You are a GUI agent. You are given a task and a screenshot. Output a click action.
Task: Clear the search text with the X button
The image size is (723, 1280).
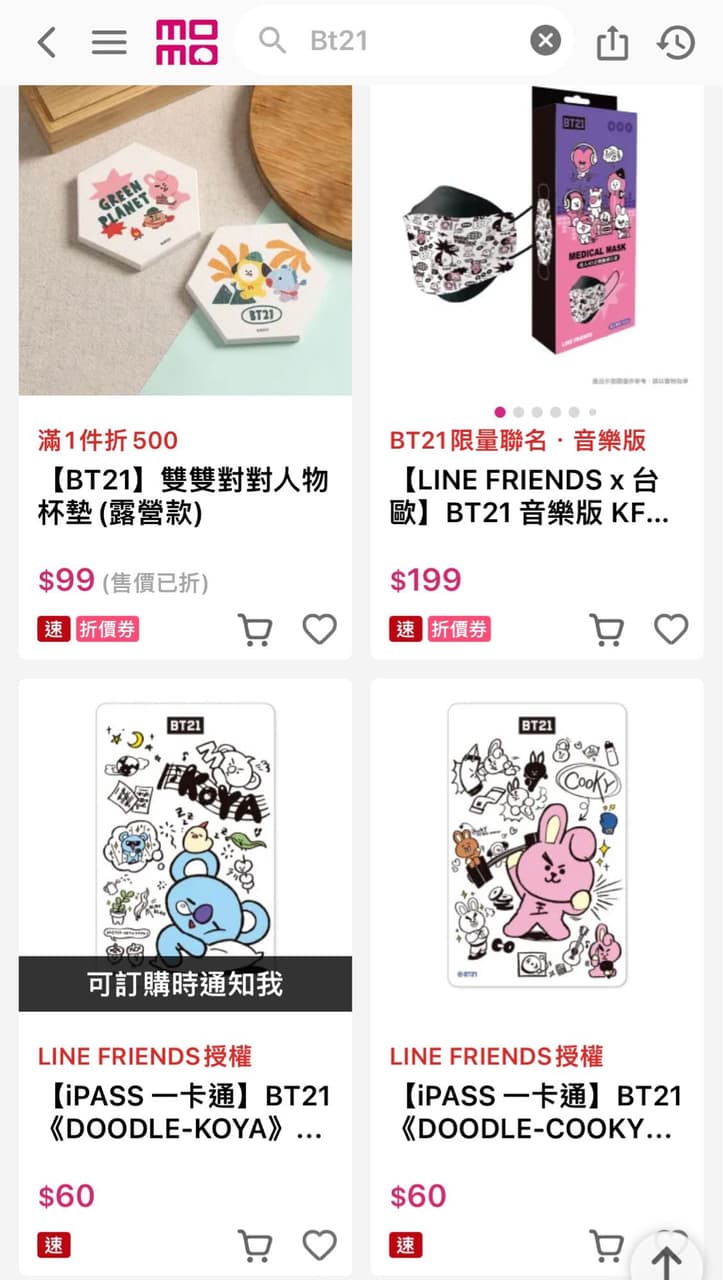[543, 40]
